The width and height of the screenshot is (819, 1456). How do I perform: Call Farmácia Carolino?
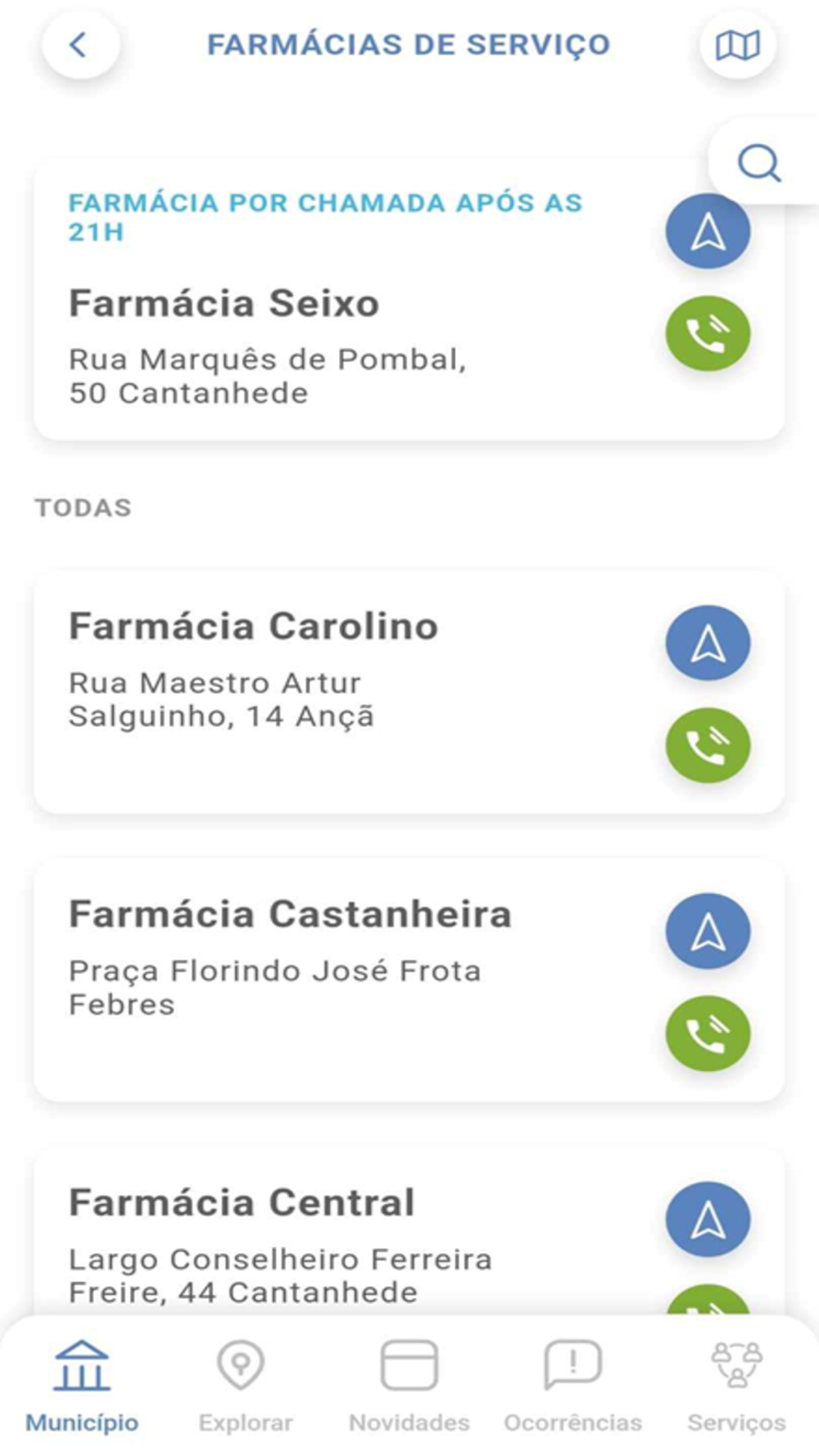(x=708, y=746)
